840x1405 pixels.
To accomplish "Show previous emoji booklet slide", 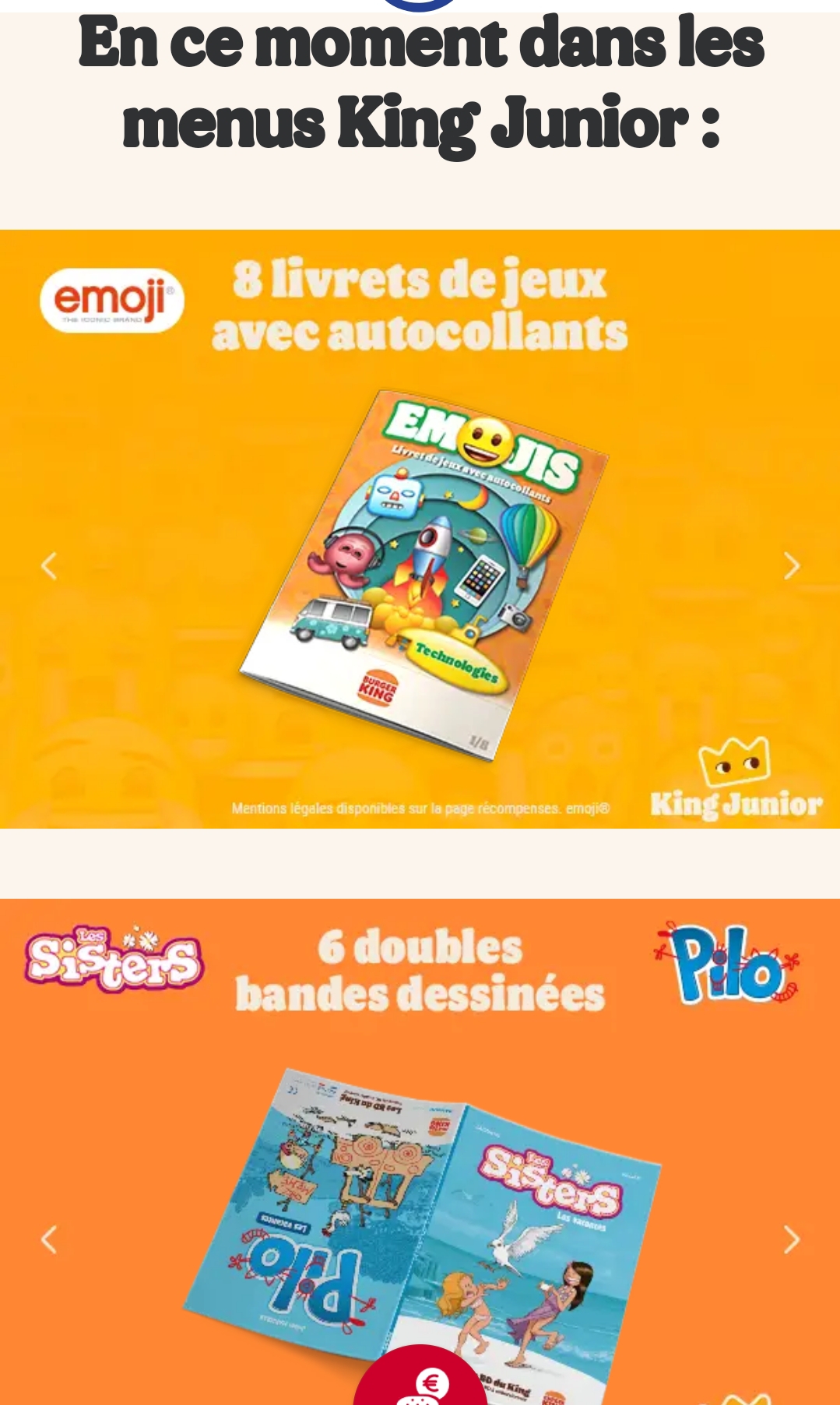I will pyautogui.click(x=49, y=566).
